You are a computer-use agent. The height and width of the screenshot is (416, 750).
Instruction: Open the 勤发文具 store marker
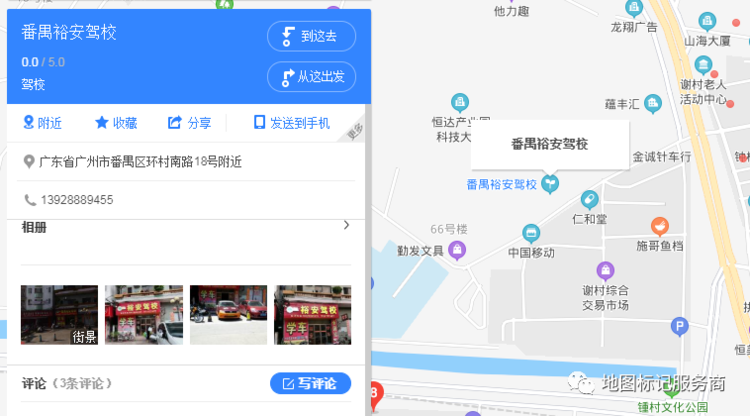click(458, 250)
